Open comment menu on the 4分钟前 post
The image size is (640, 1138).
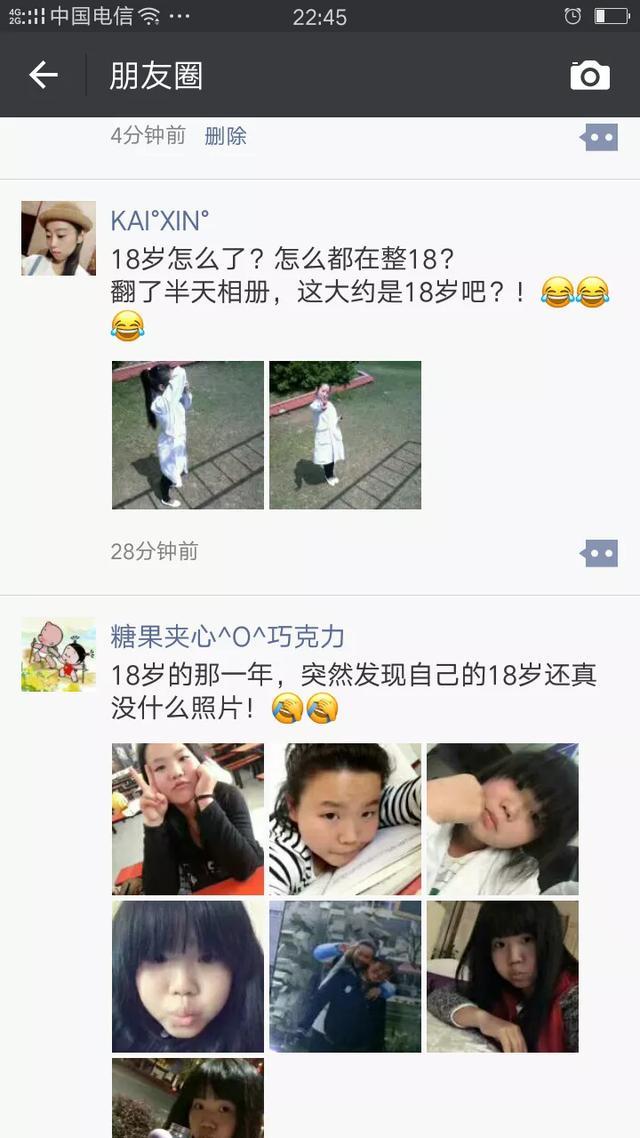click(600, 137)
